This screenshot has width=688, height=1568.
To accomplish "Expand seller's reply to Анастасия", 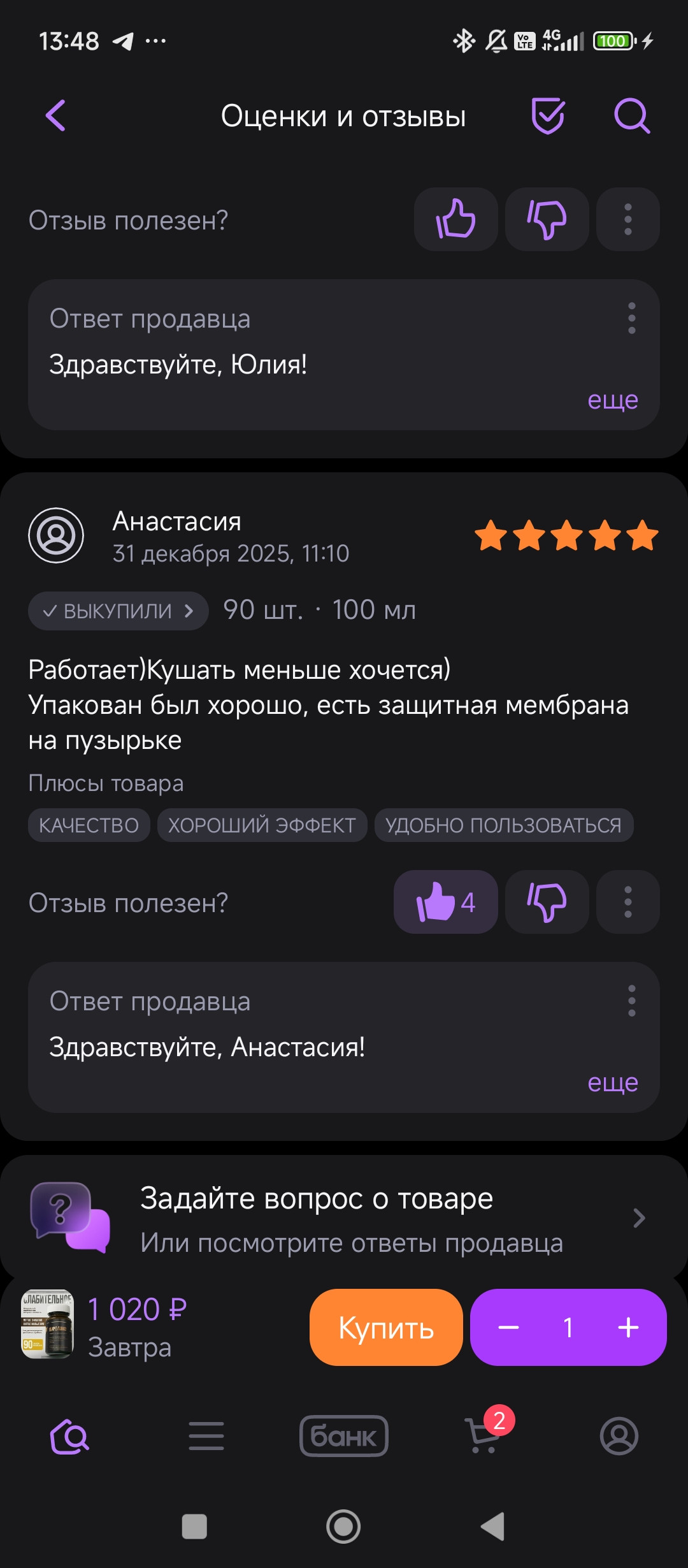I will pos(612,1083).
